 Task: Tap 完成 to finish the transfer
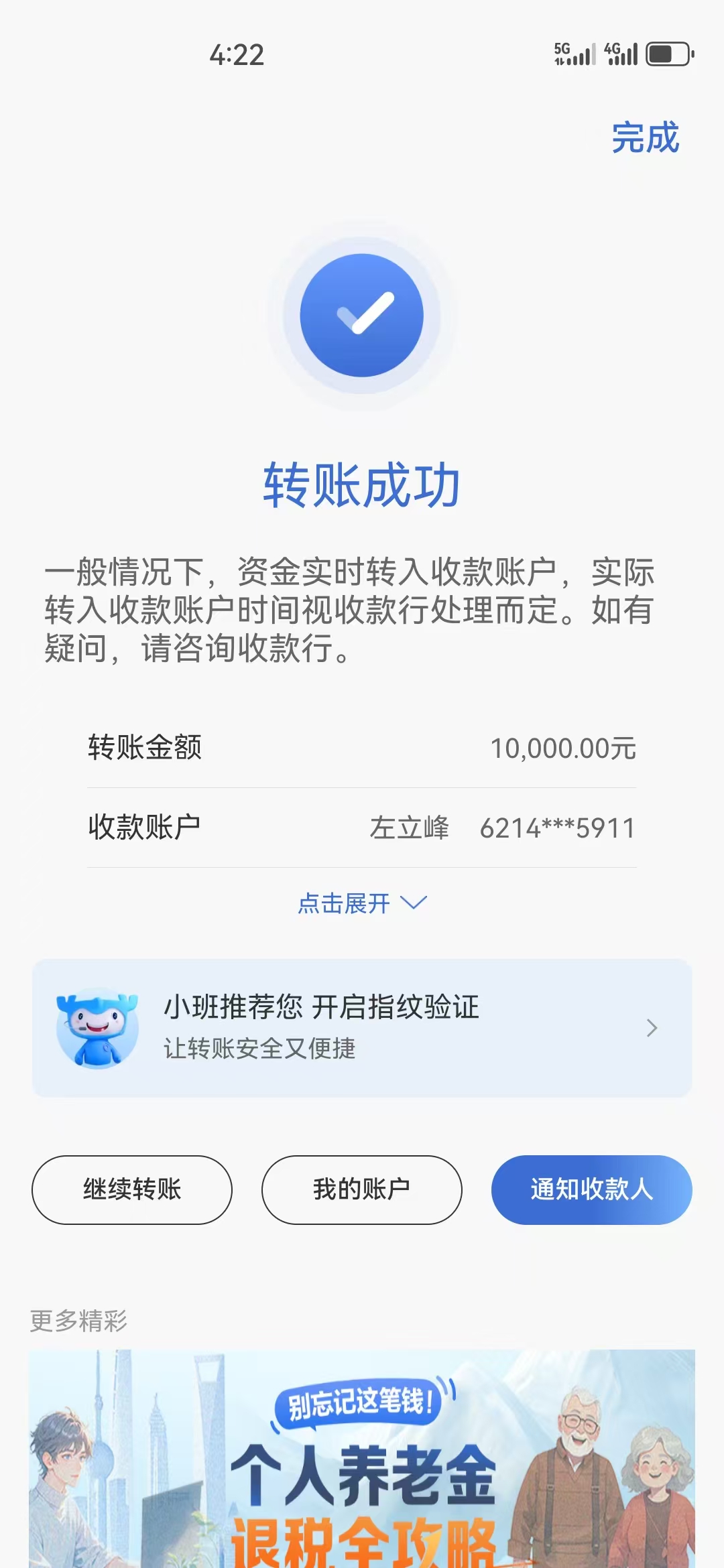pos(645,138)
